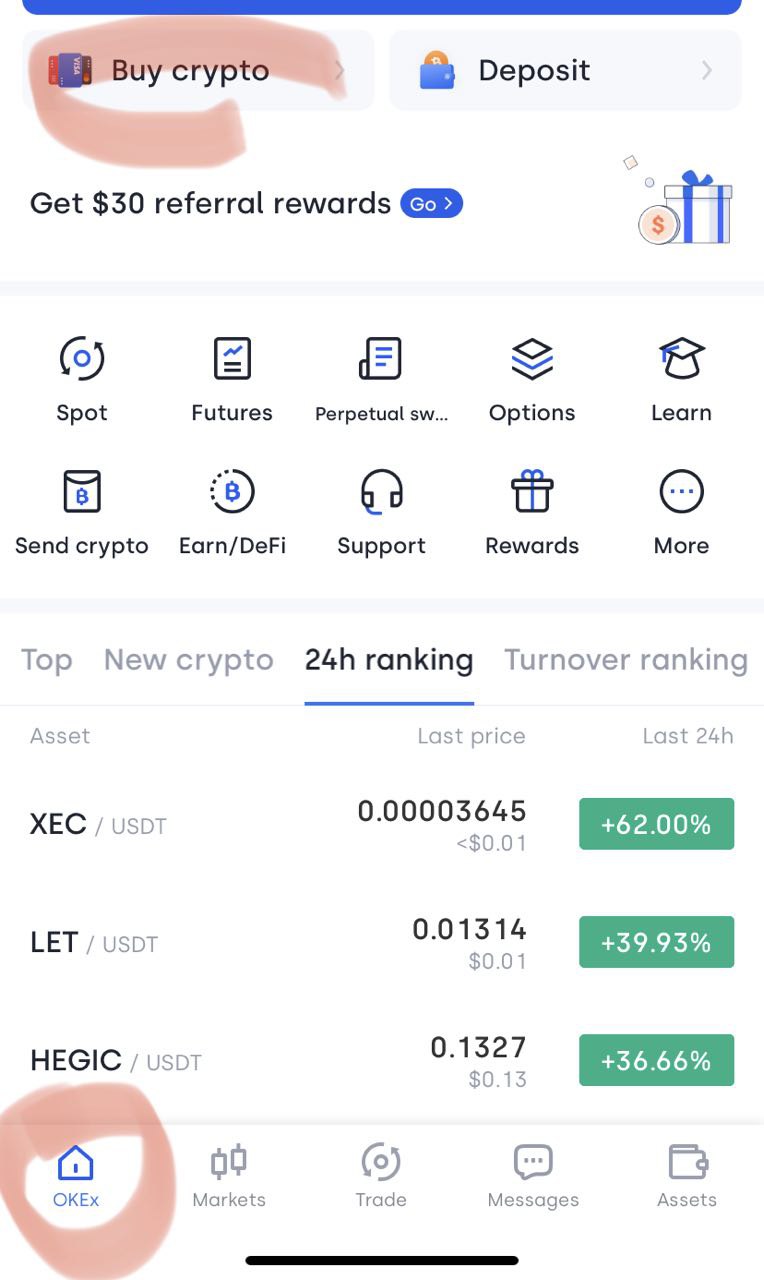Viewport: 764px width, 1280px height.
Task: Contact Support via headset icon
Action: pyautogui.click(x=381, y=513)
